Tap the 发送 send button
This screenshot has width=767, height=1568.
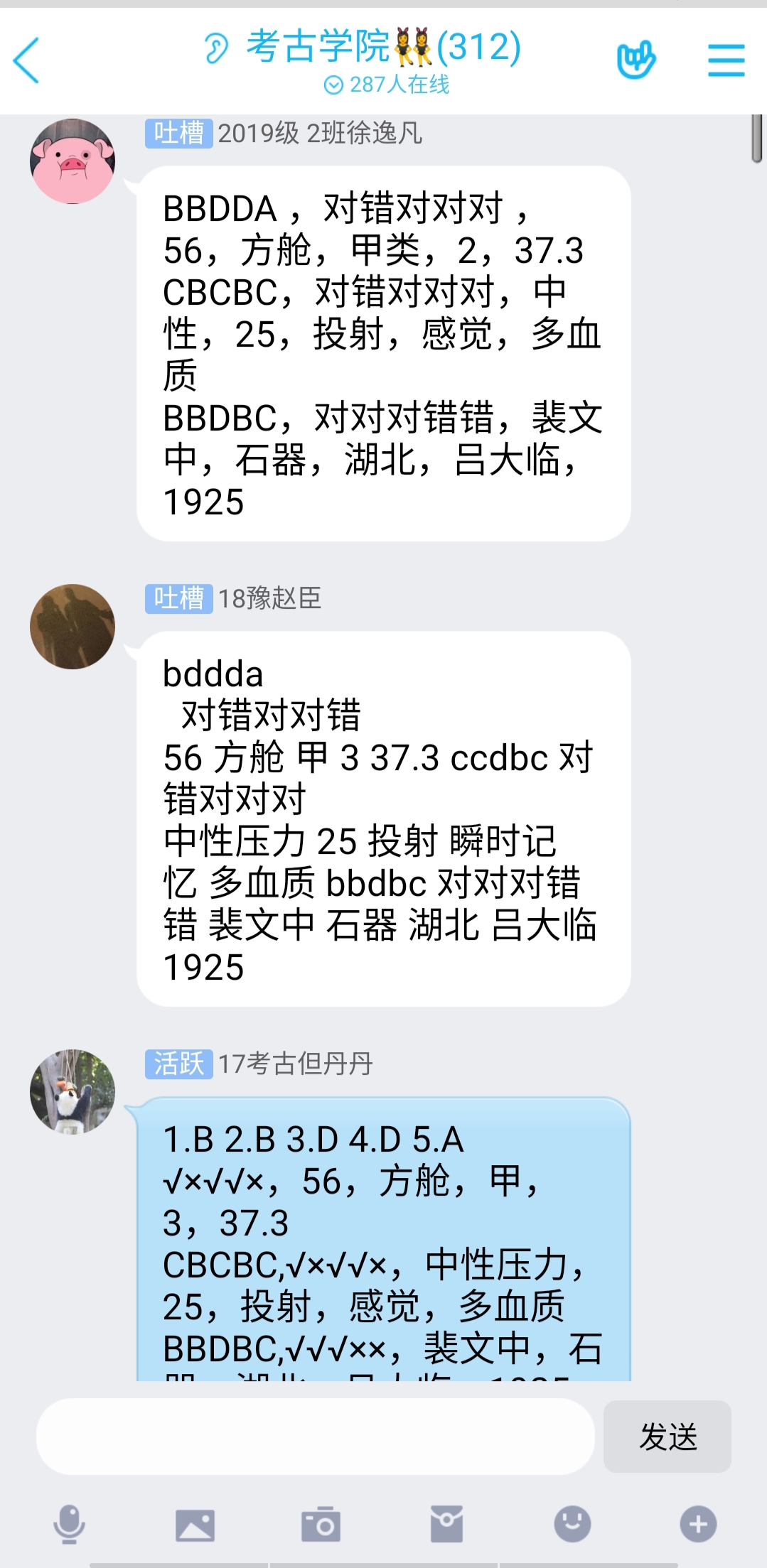[667, 1437]
